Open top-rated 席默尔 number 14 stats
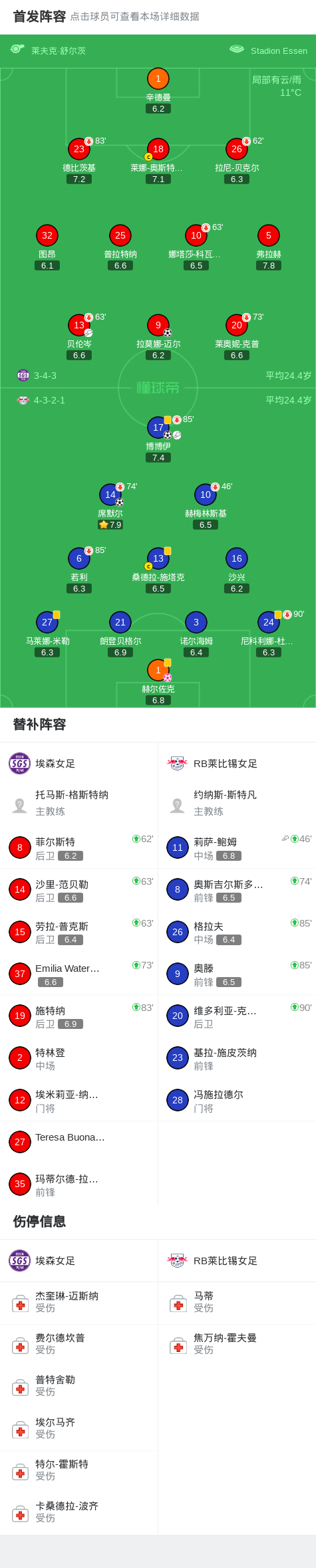This screenshot has height=1568, width=316. tap(110, 506)
